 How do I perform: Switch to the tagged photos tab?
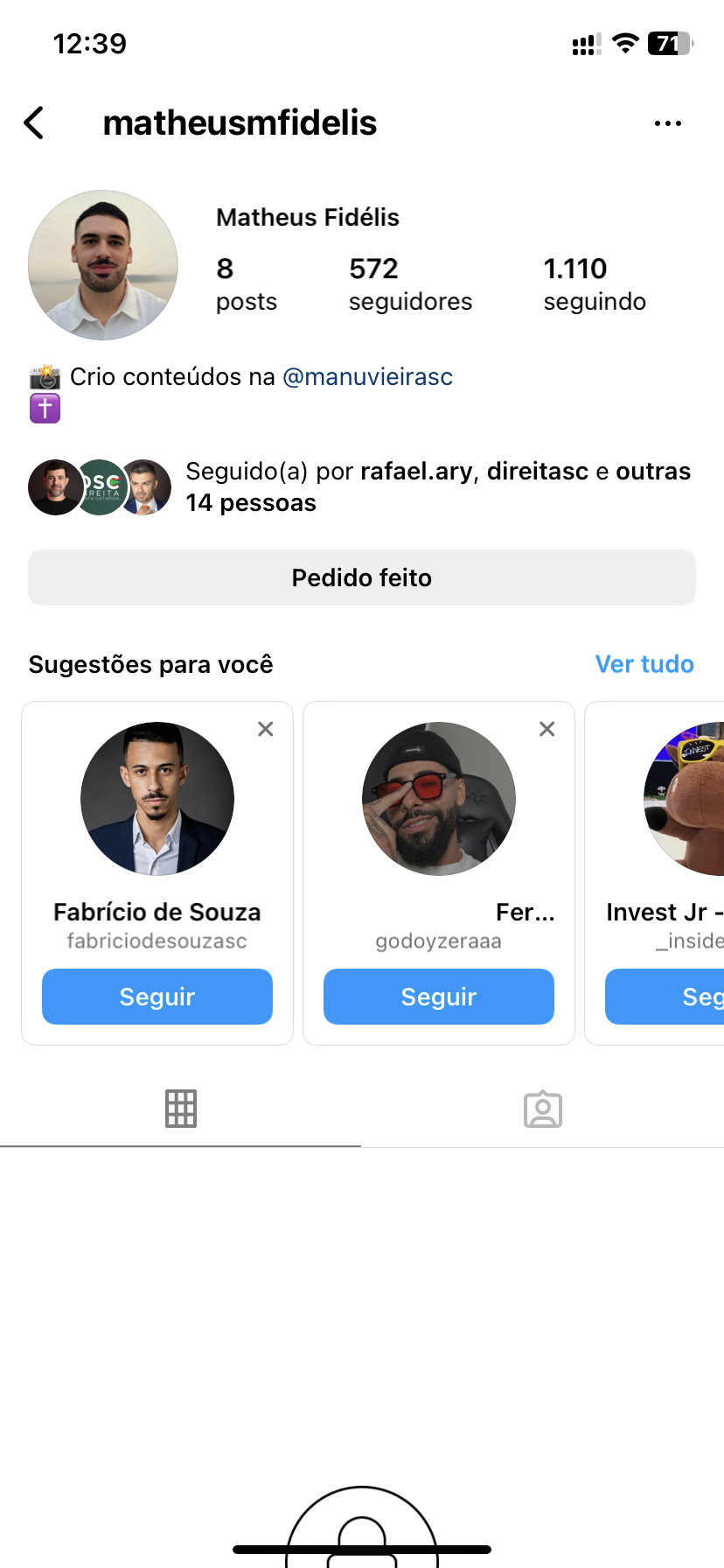[542, 1109]
